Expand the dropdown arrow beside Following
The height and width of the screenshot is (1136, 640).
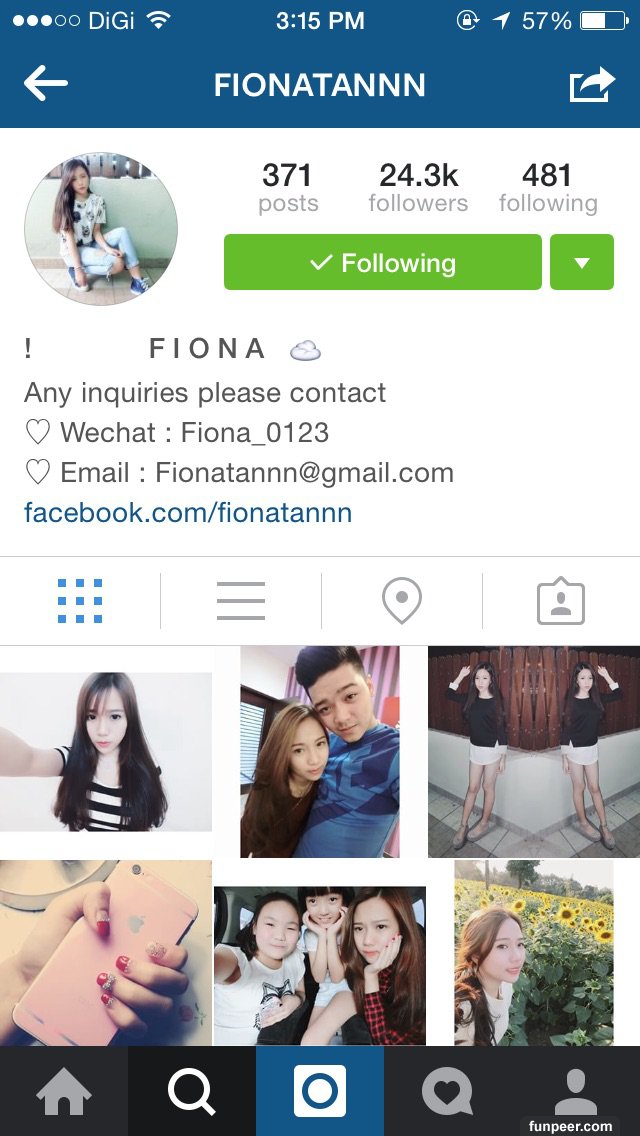point(581,263)
